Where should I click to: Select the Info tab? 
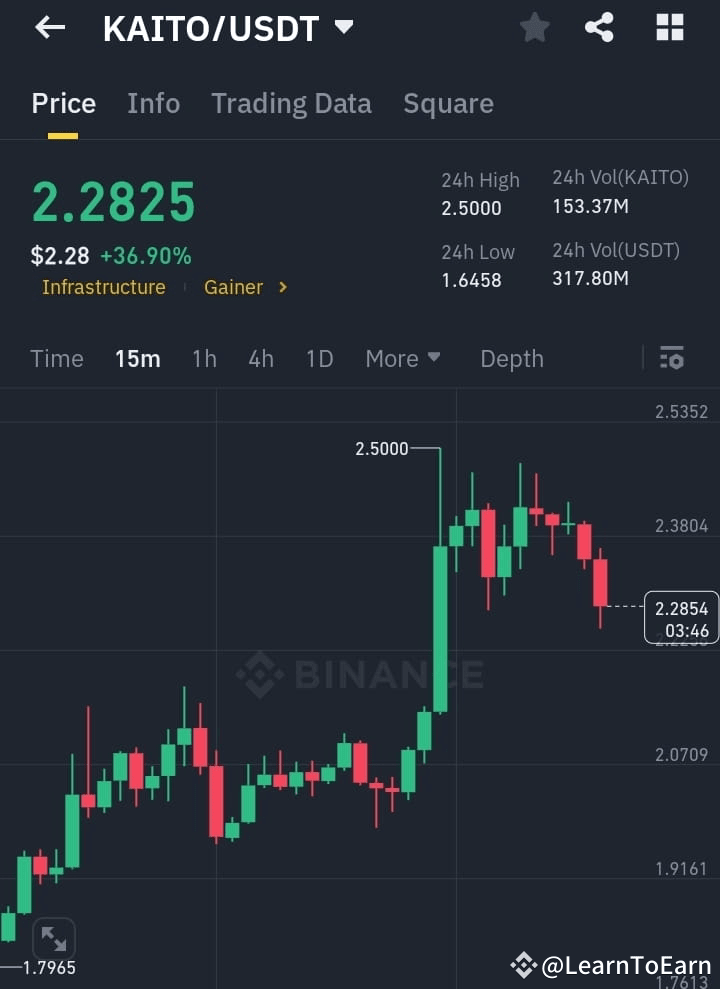tap(153, 103)
